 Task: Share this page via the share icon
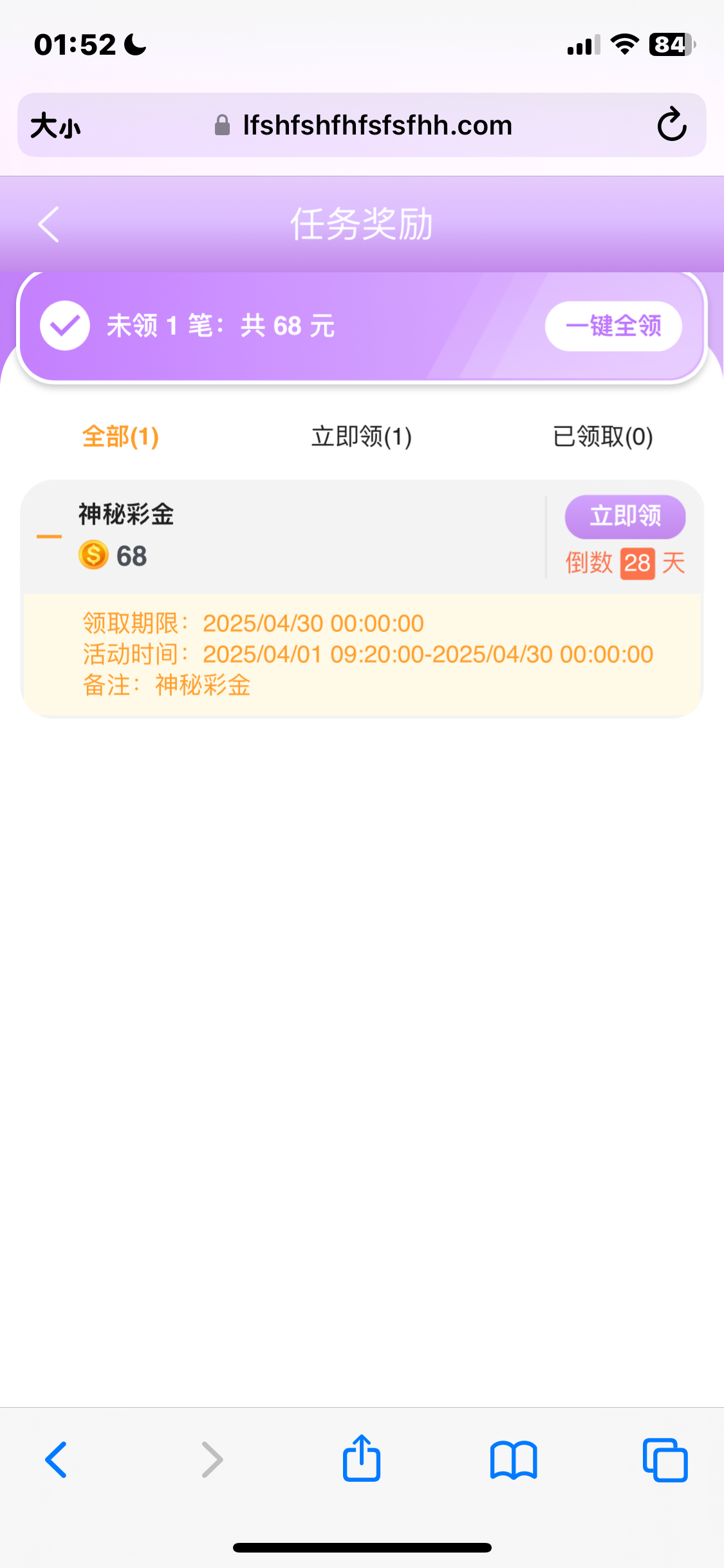pos(362,1459)
